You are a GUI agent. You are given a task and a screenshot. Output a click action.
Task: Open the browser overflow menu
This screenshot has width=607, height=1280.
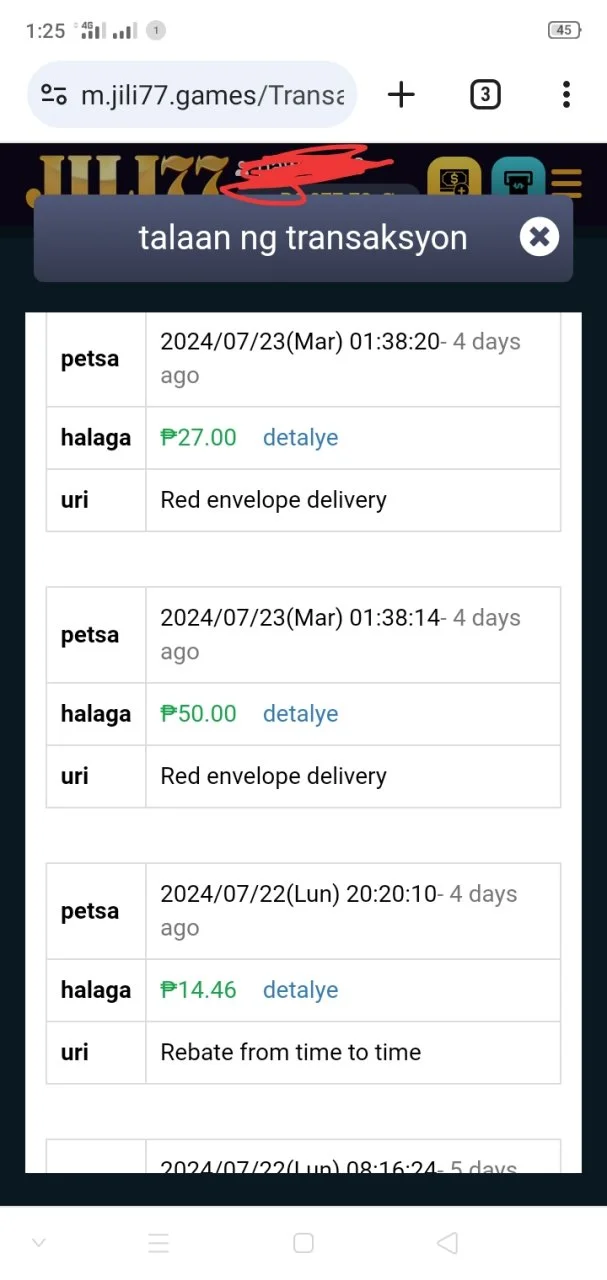(566, 95)
